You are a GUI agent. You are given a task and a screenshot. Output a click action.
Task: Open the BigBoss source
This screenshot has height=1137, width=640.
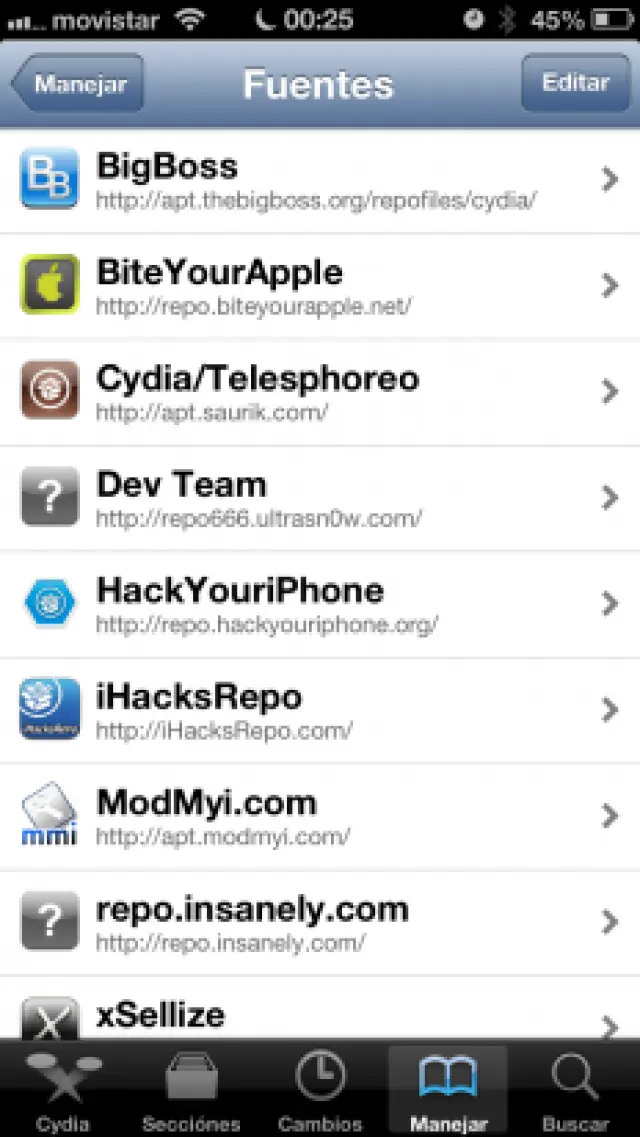[x=320, y=180]
